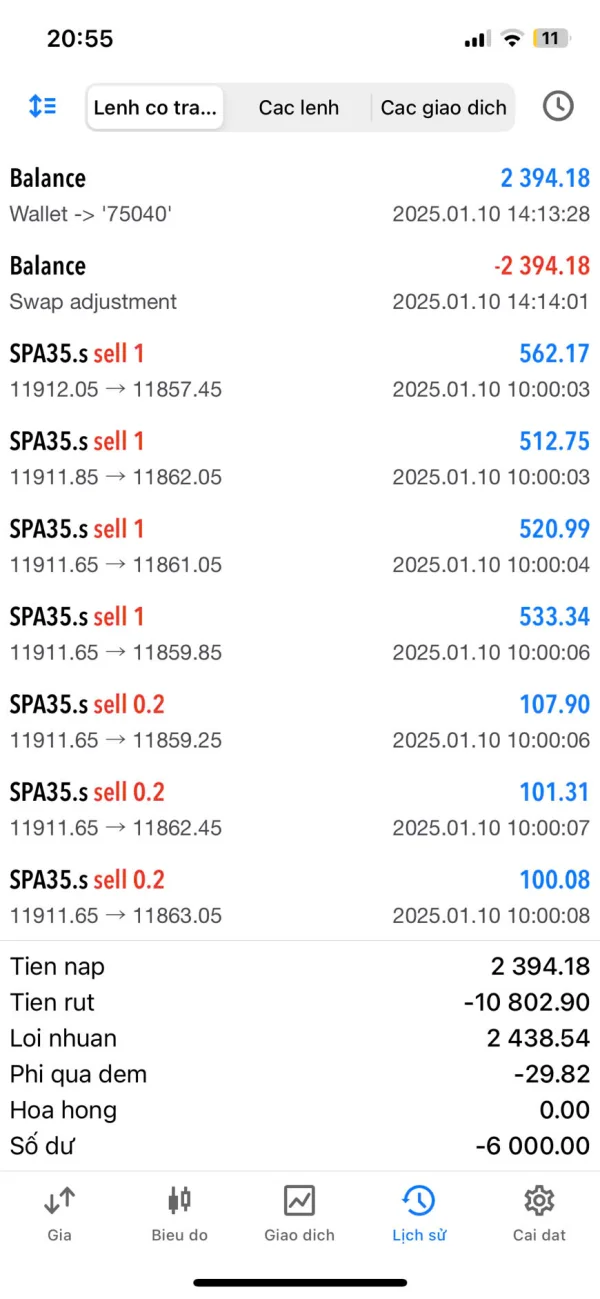The height and width of the screenshot is (1299, 600).
Task: Open the Lịch sử history tab
Action: [x=418, y=1212]
